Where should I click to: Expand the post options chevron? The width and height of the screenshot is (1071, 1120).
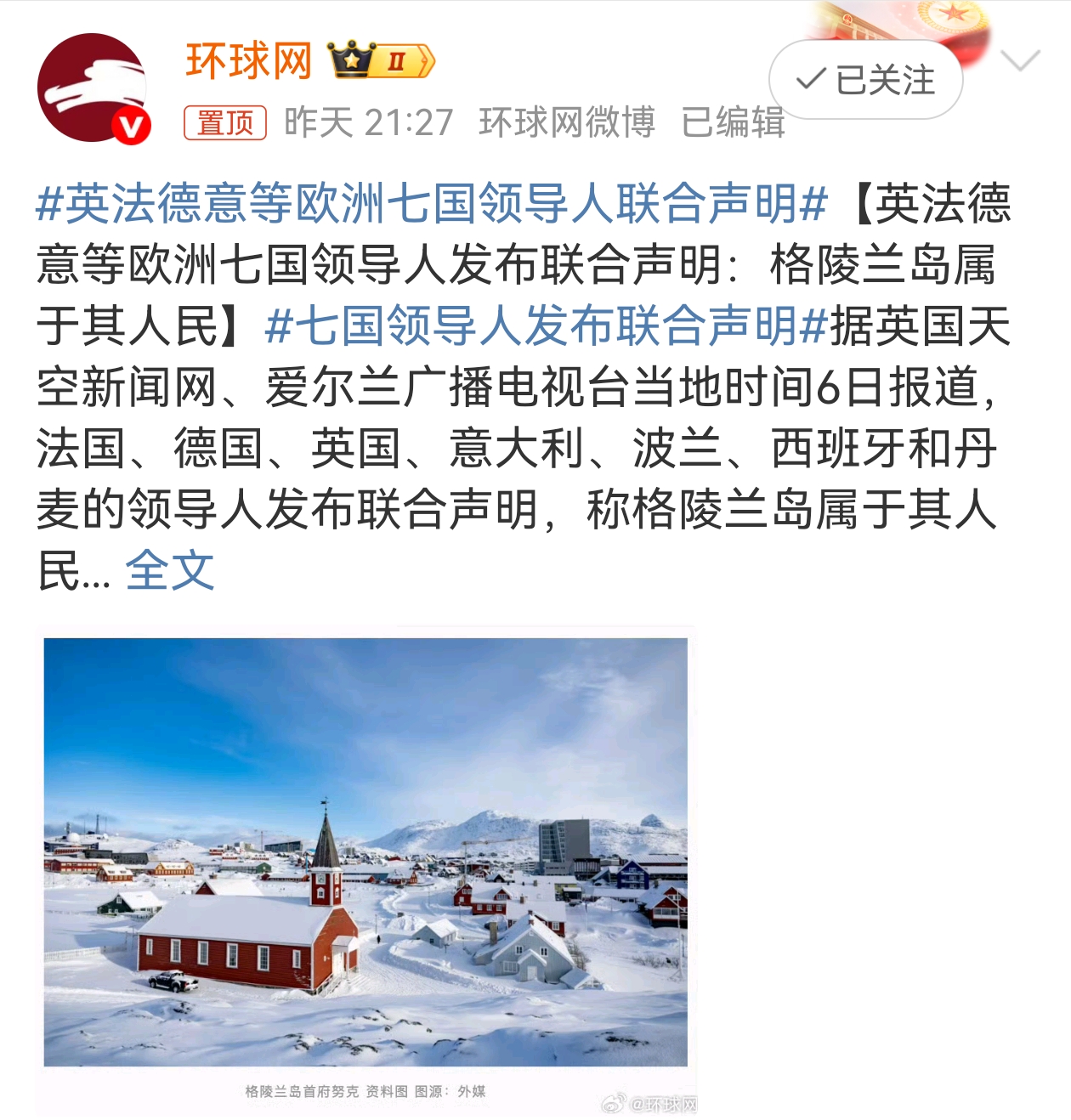1020,60
